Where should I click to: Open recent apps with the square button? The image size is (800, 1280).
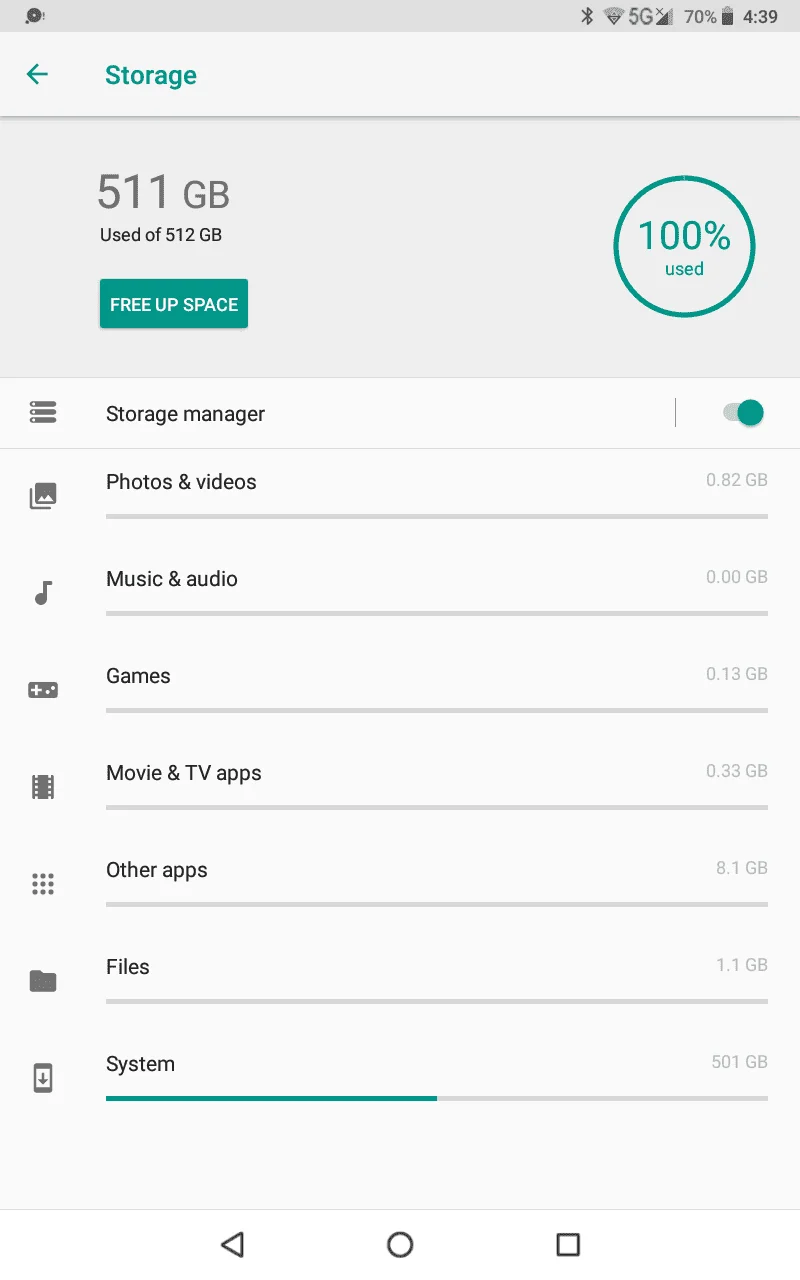568,1244
